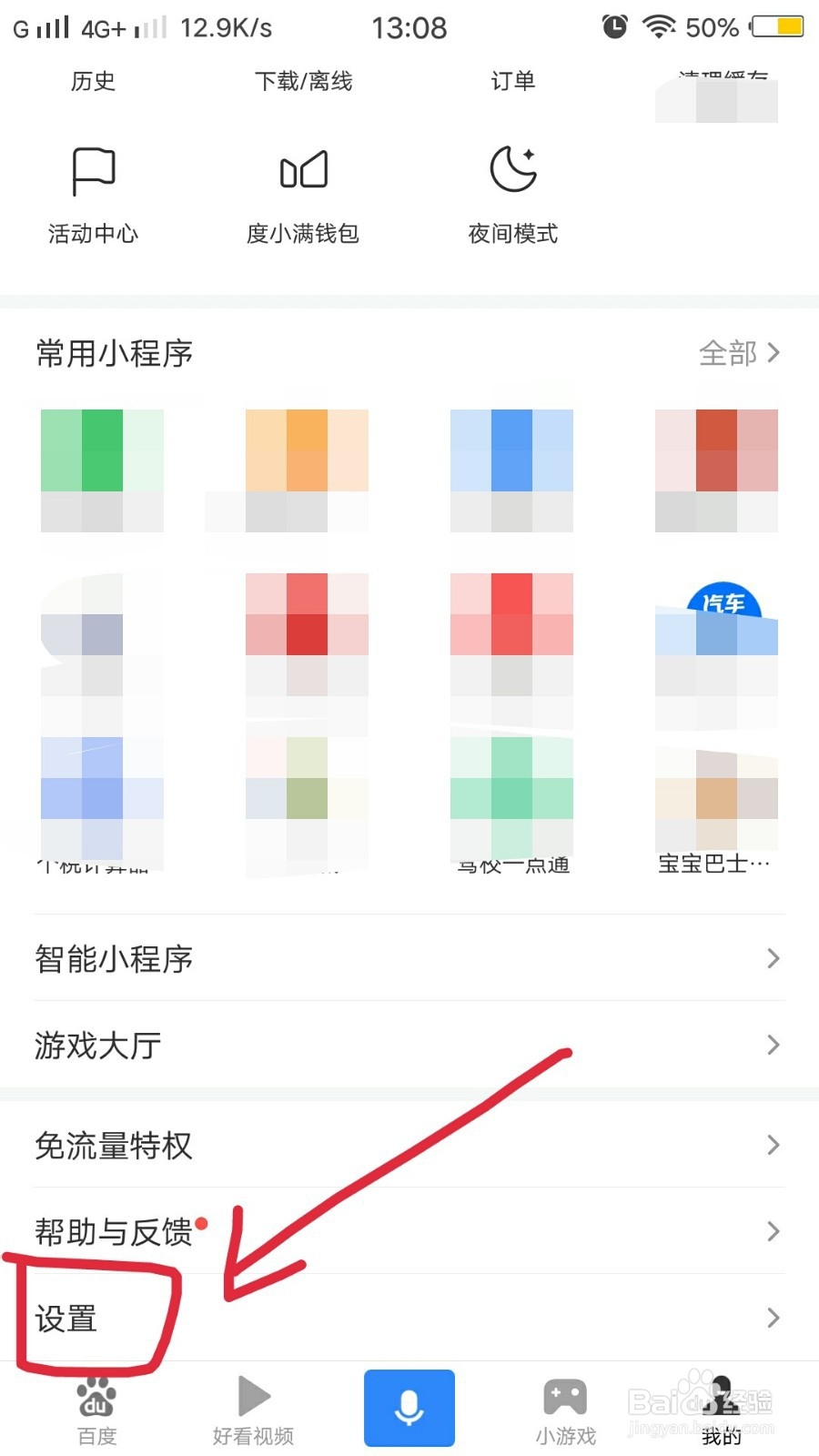Screen dimensions: 819x1456
Task: View browsing 历史 history
Action: pos(92,81)
